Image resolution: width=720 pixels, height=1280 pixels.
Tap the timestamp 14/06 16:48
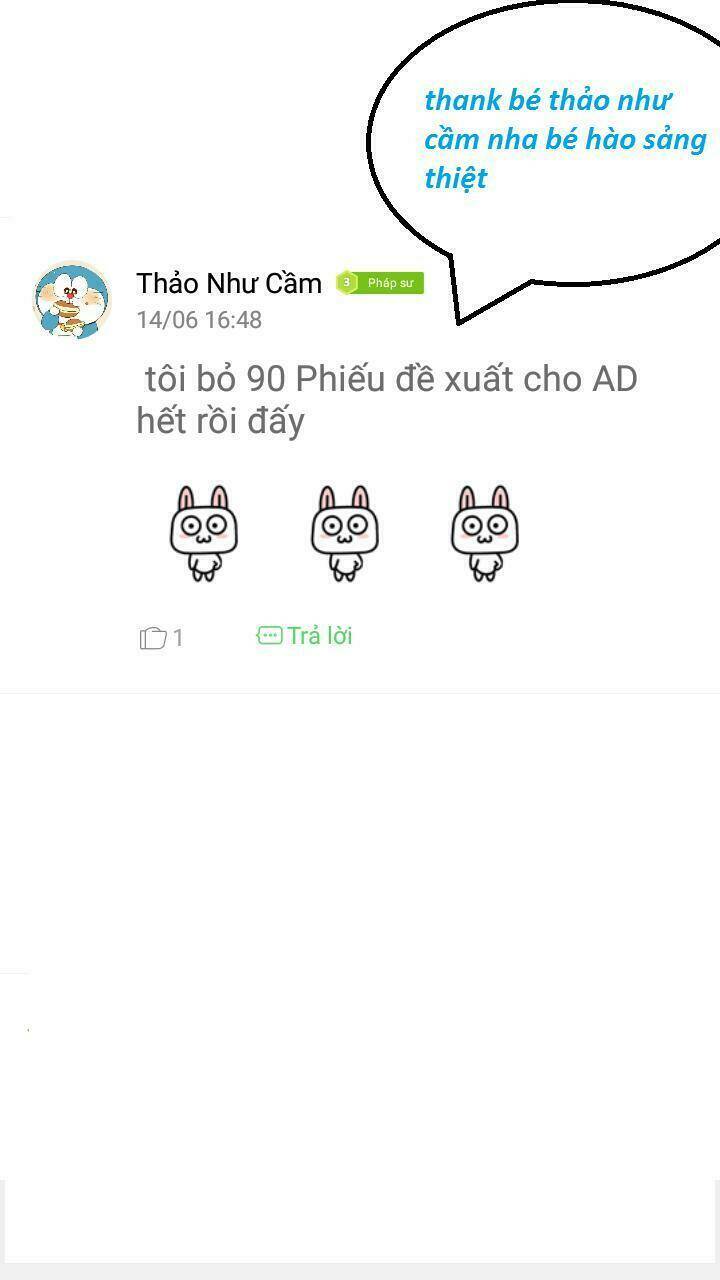pyautogui.click(x=197, y=320)
